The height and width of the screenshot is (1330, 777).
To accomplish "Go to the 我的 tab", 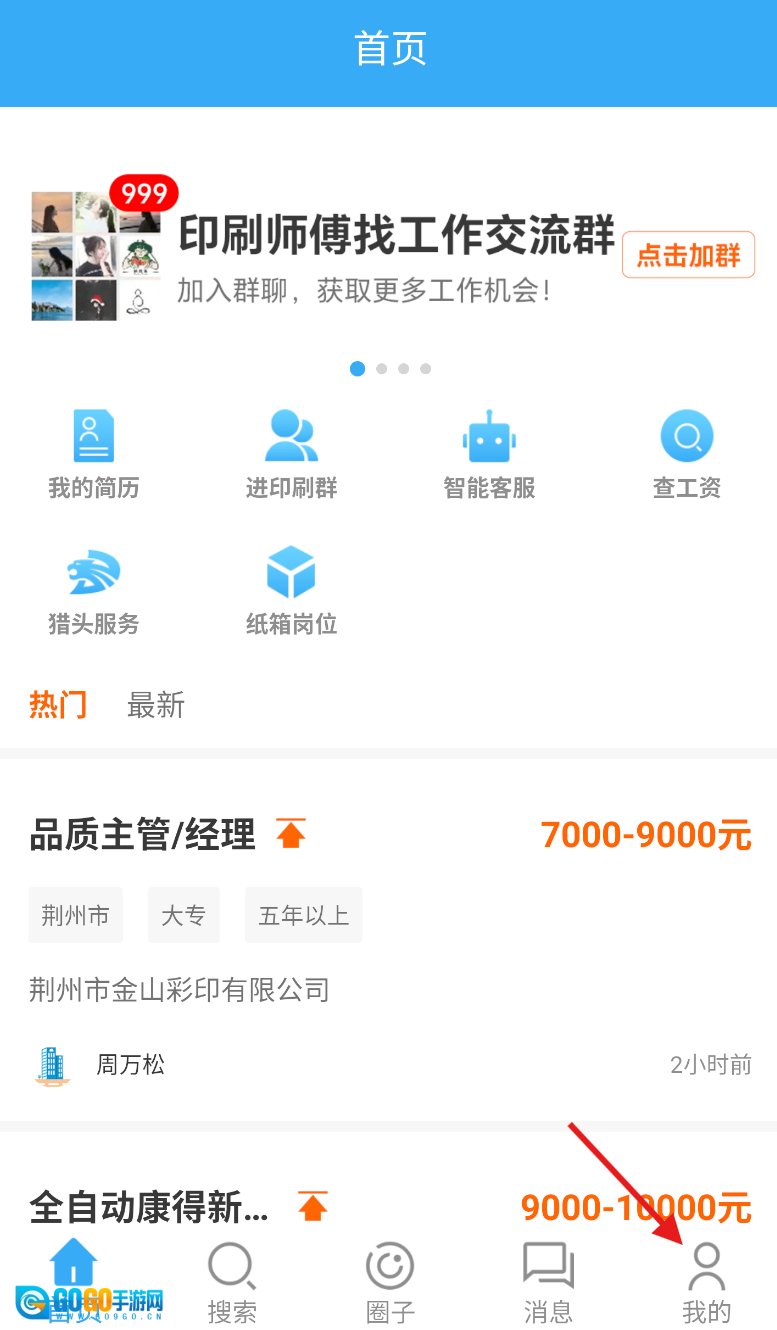I will [706, 1284].
